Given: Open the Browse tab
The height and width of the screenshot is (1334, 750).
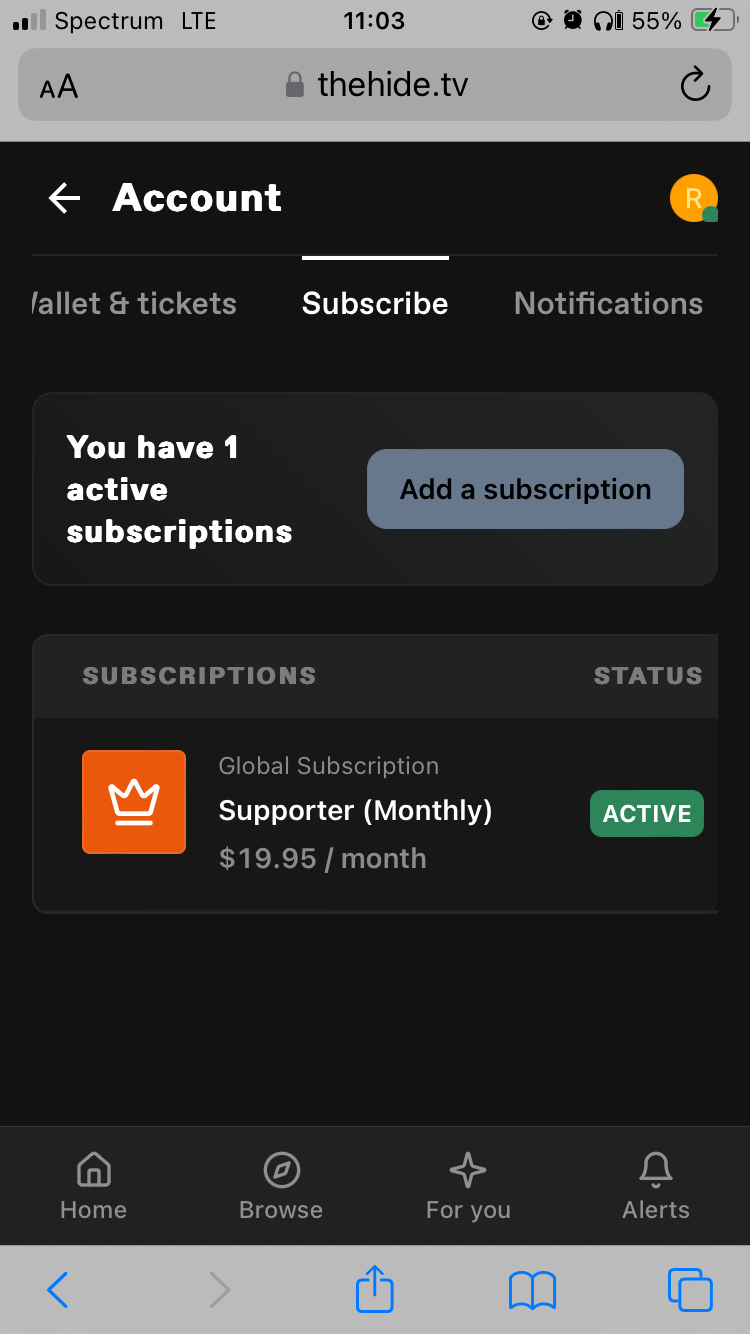Looking at the screenshot, I should click(x=281, y=1186).
